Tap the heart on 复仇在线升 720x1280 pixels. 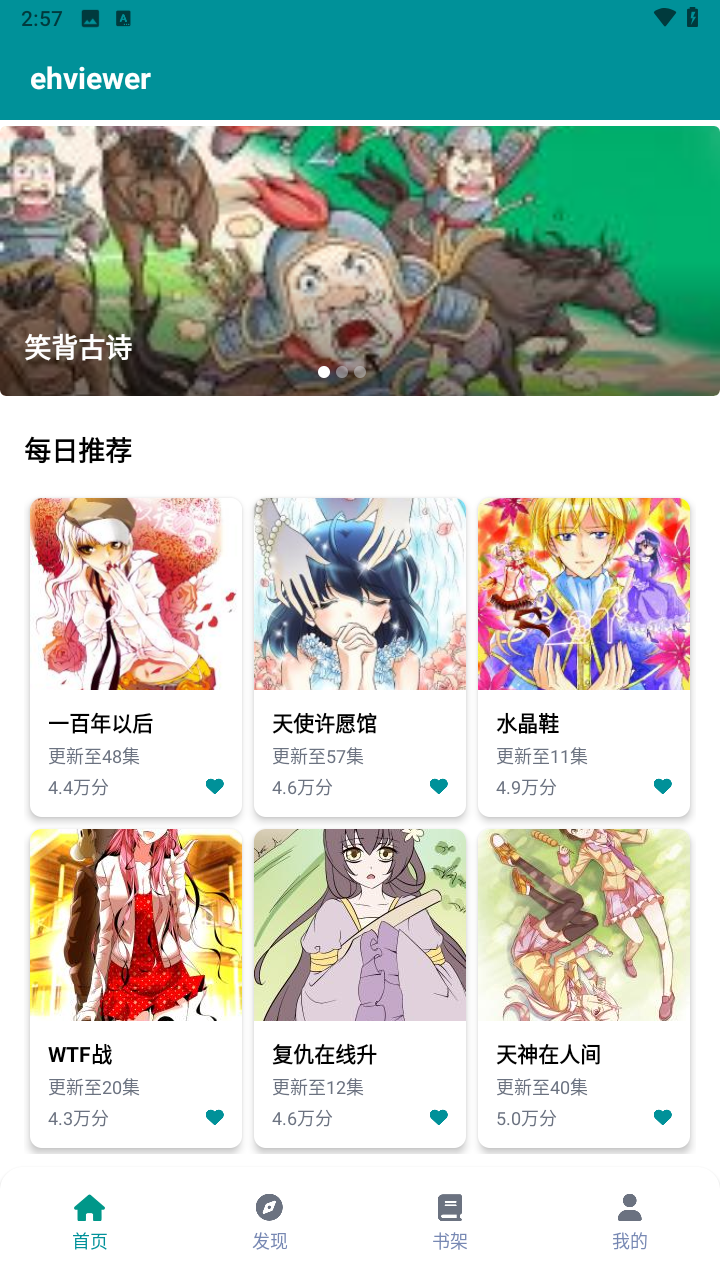[x=439, y=1117]
